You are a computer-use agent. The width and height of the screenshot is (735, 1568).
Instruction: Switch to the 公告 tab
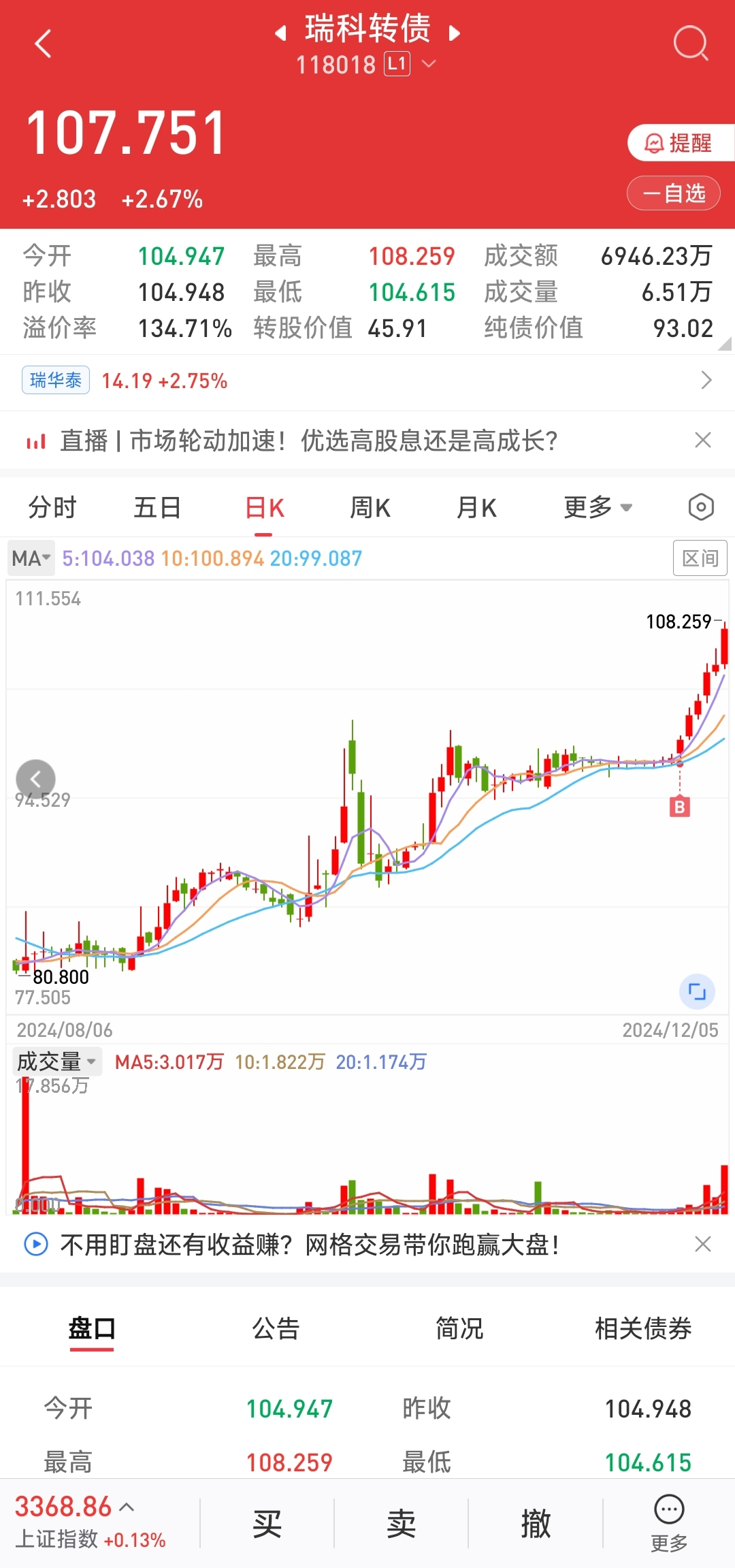pos(276,1328)
